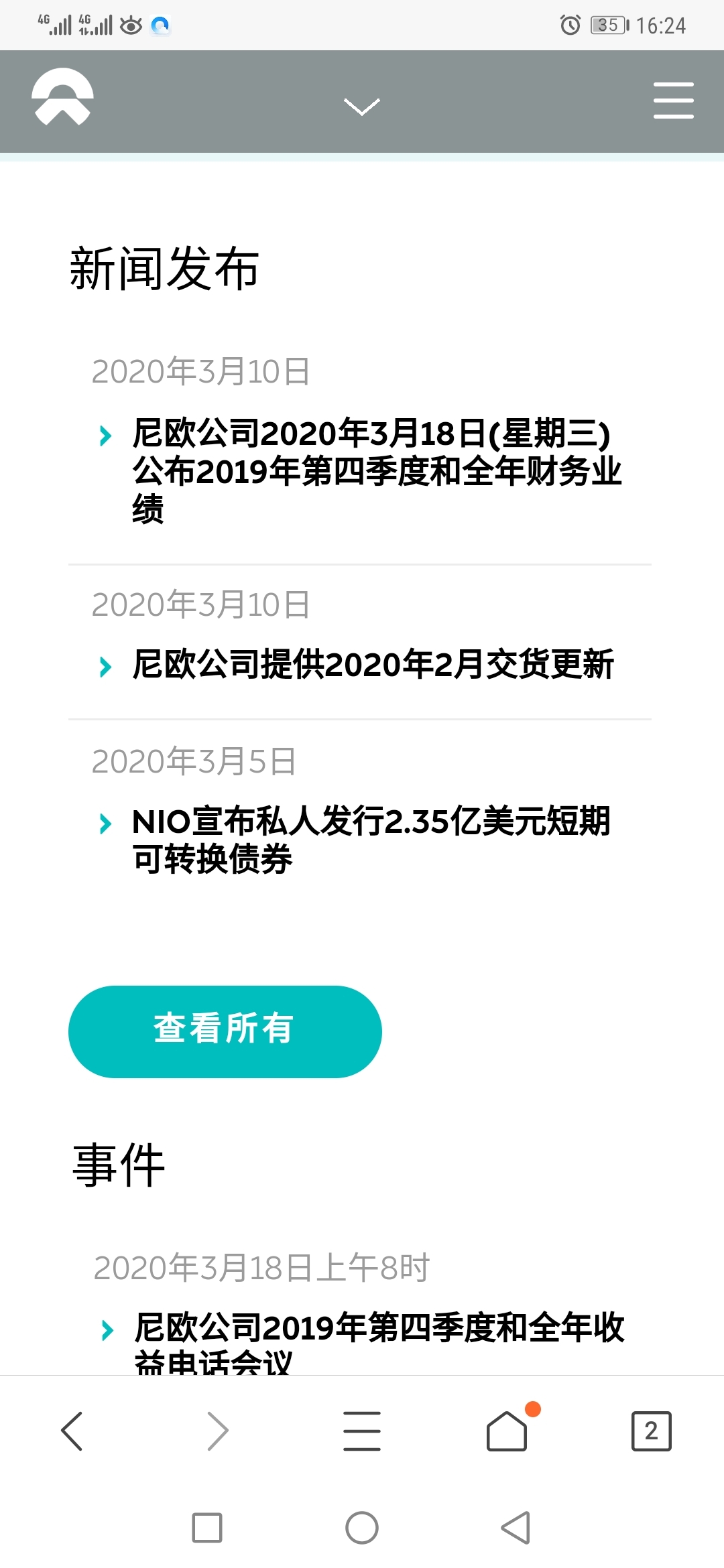The image size is (724, 1568).
Task: Open the browser menu in the bottom bar
Action: (362, 1431)
